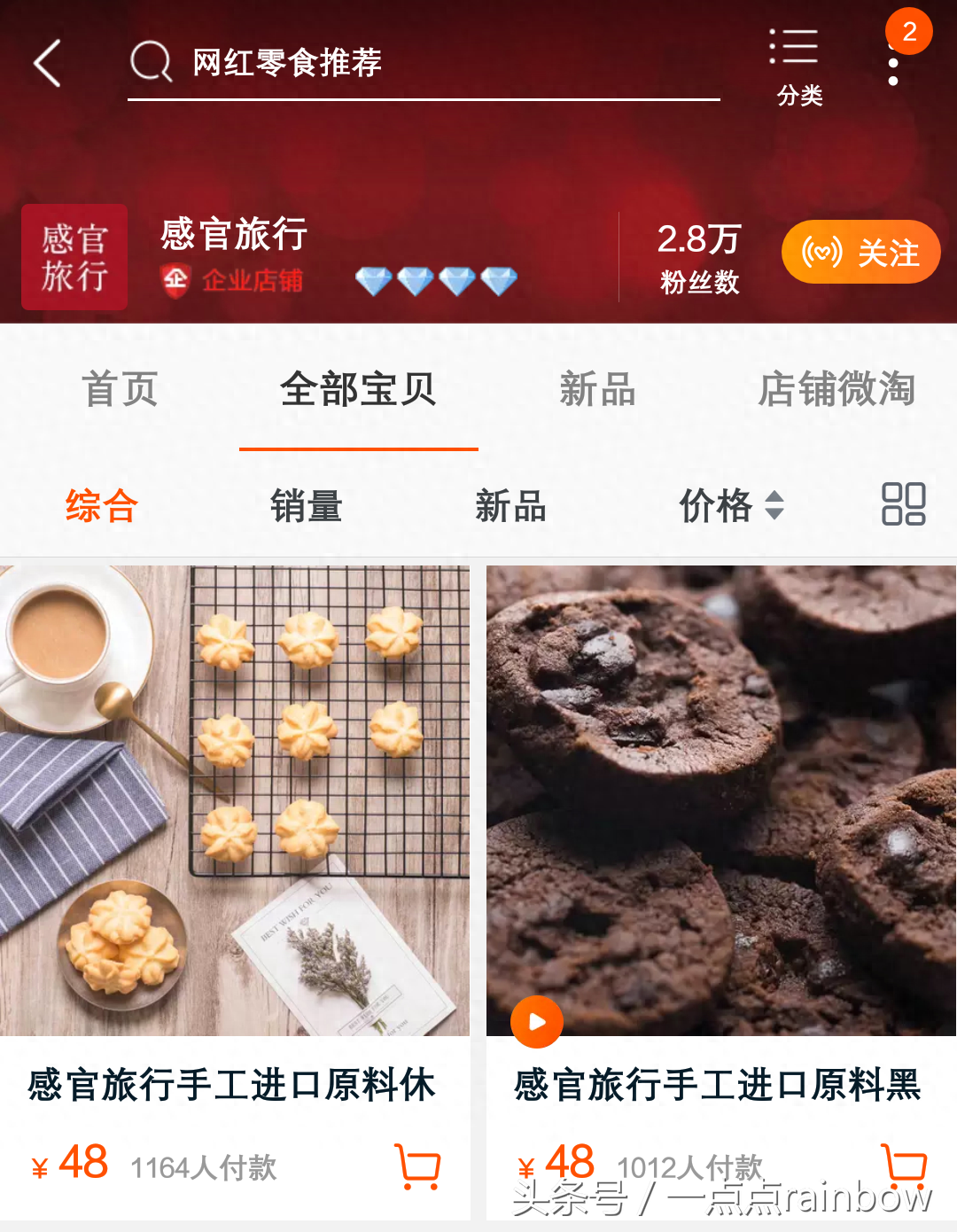The height and width of the screenshot is (1232, 957).
Task: Open the 感官旅行 shop profile logo
Action: [74, 257]
